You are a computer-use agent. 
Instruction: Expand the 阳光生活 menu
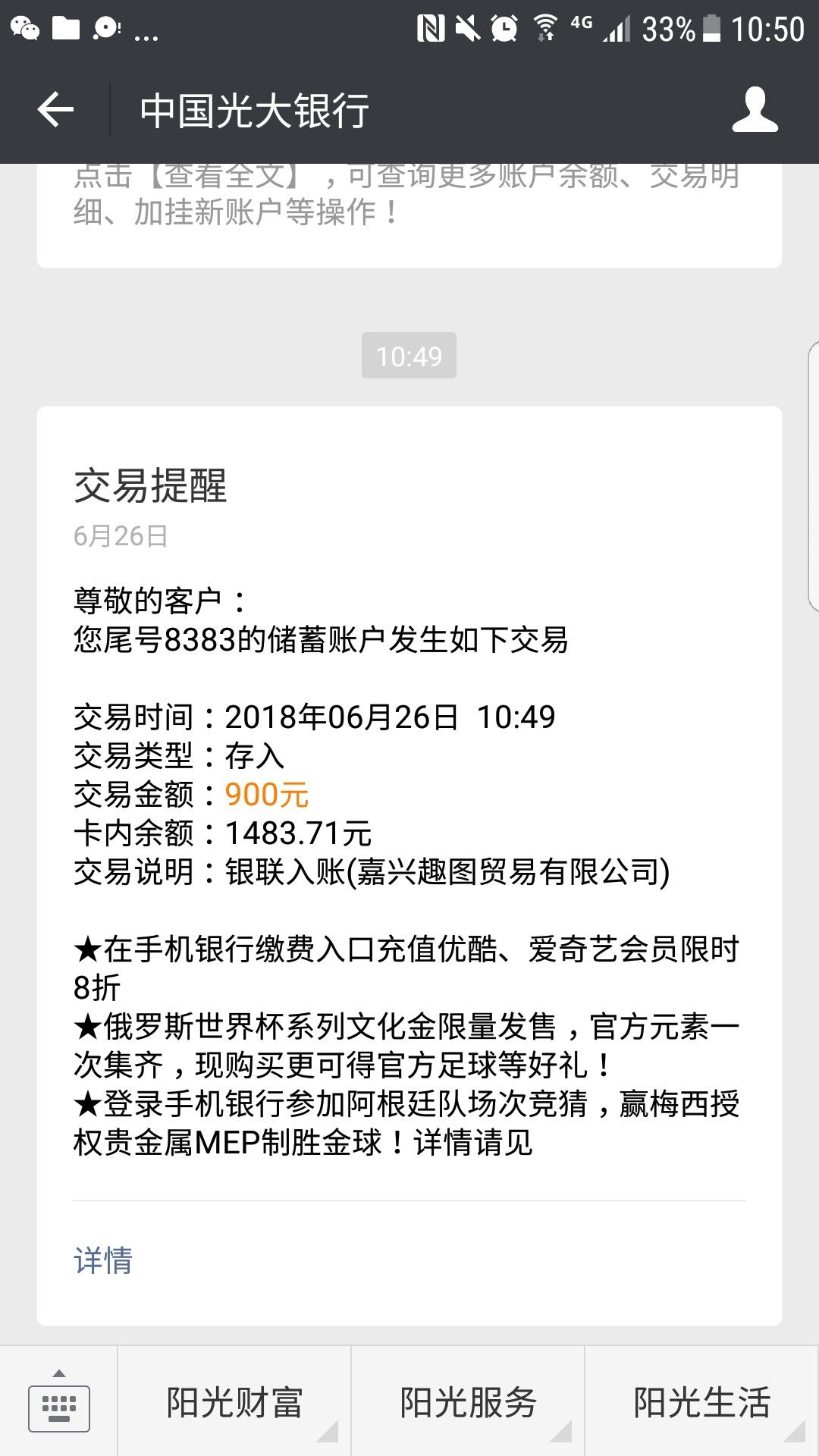[x=701, y=1401]
